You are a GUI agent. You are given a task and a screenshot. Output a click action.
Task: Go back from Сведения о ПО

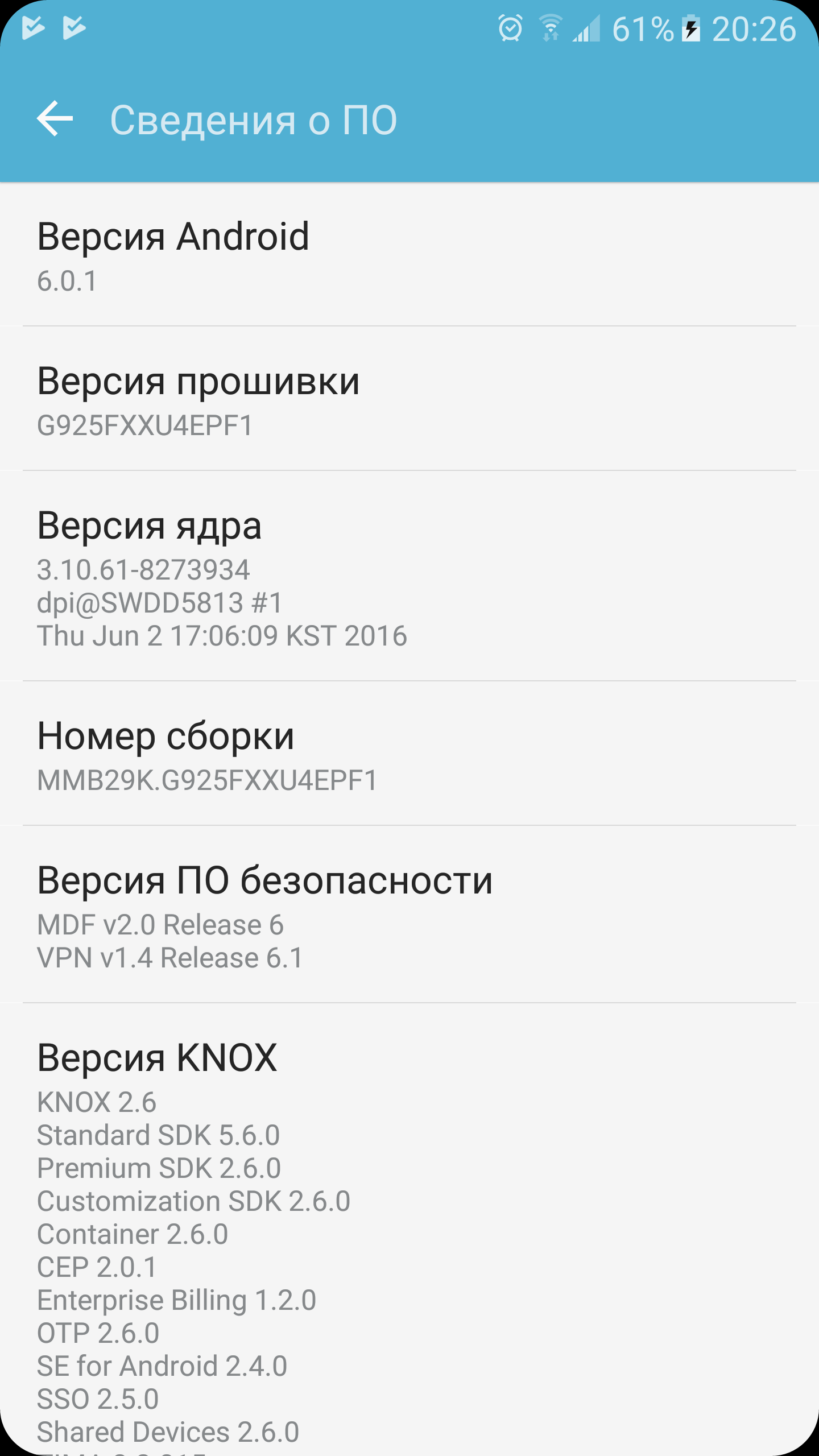point(55,119)
